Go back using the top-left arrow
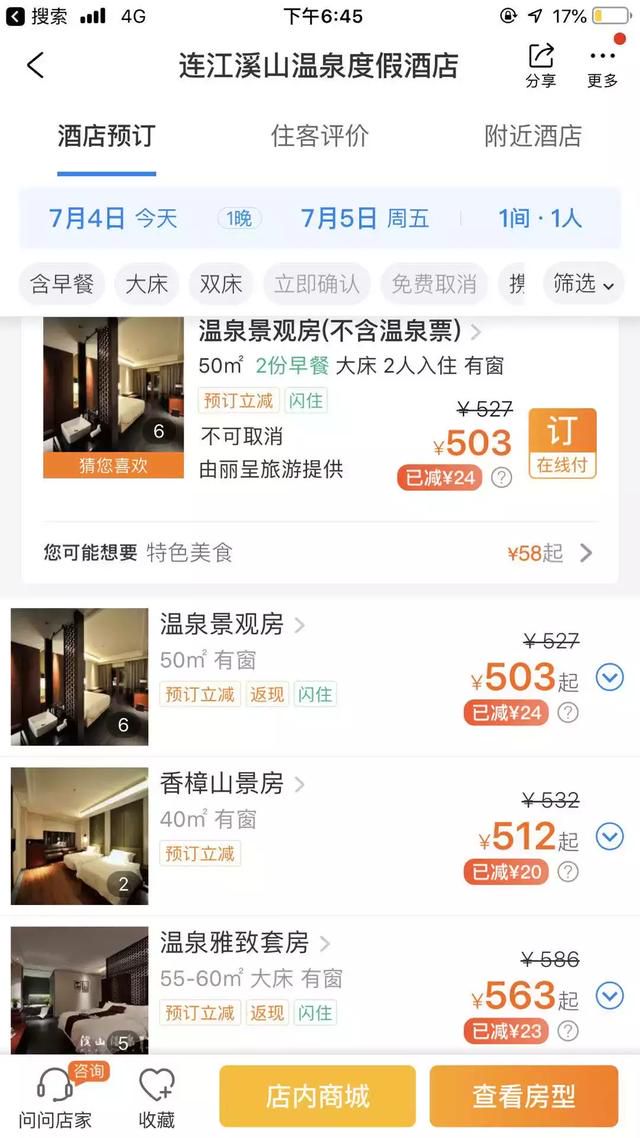 click(36, 66)
